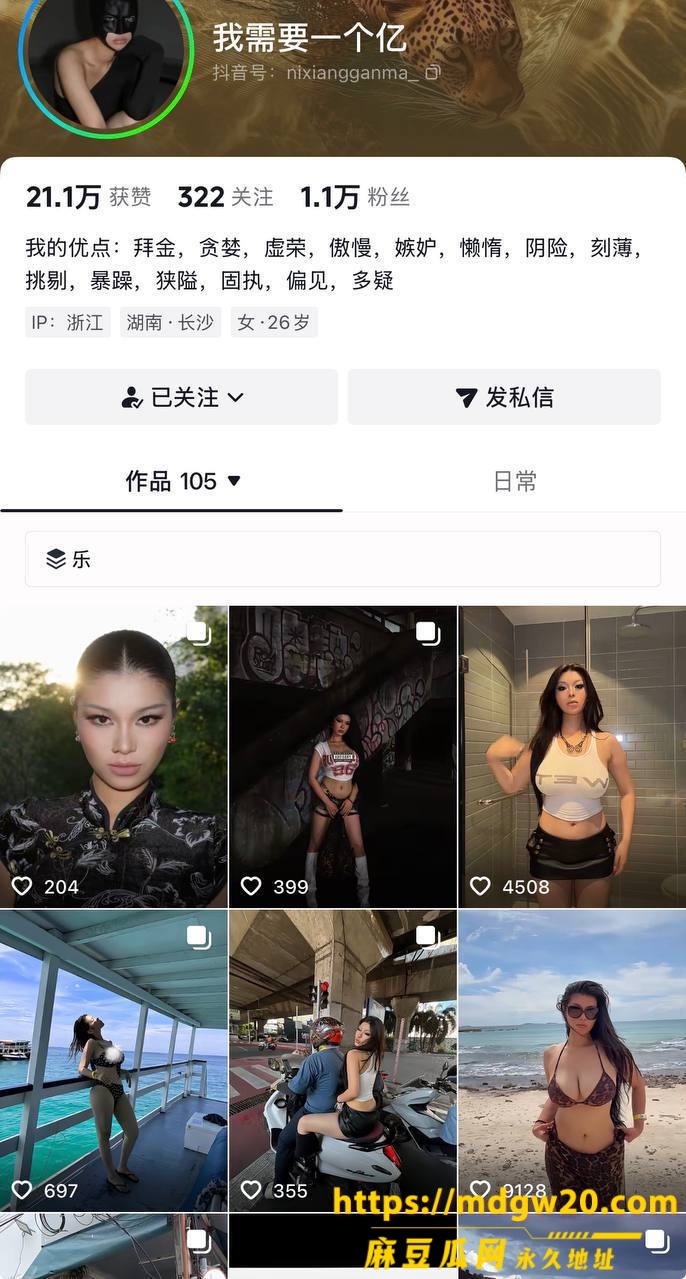Open the post with 697 likes
This screenshot has width=686, height=1279.
(x=113, y=1061)
